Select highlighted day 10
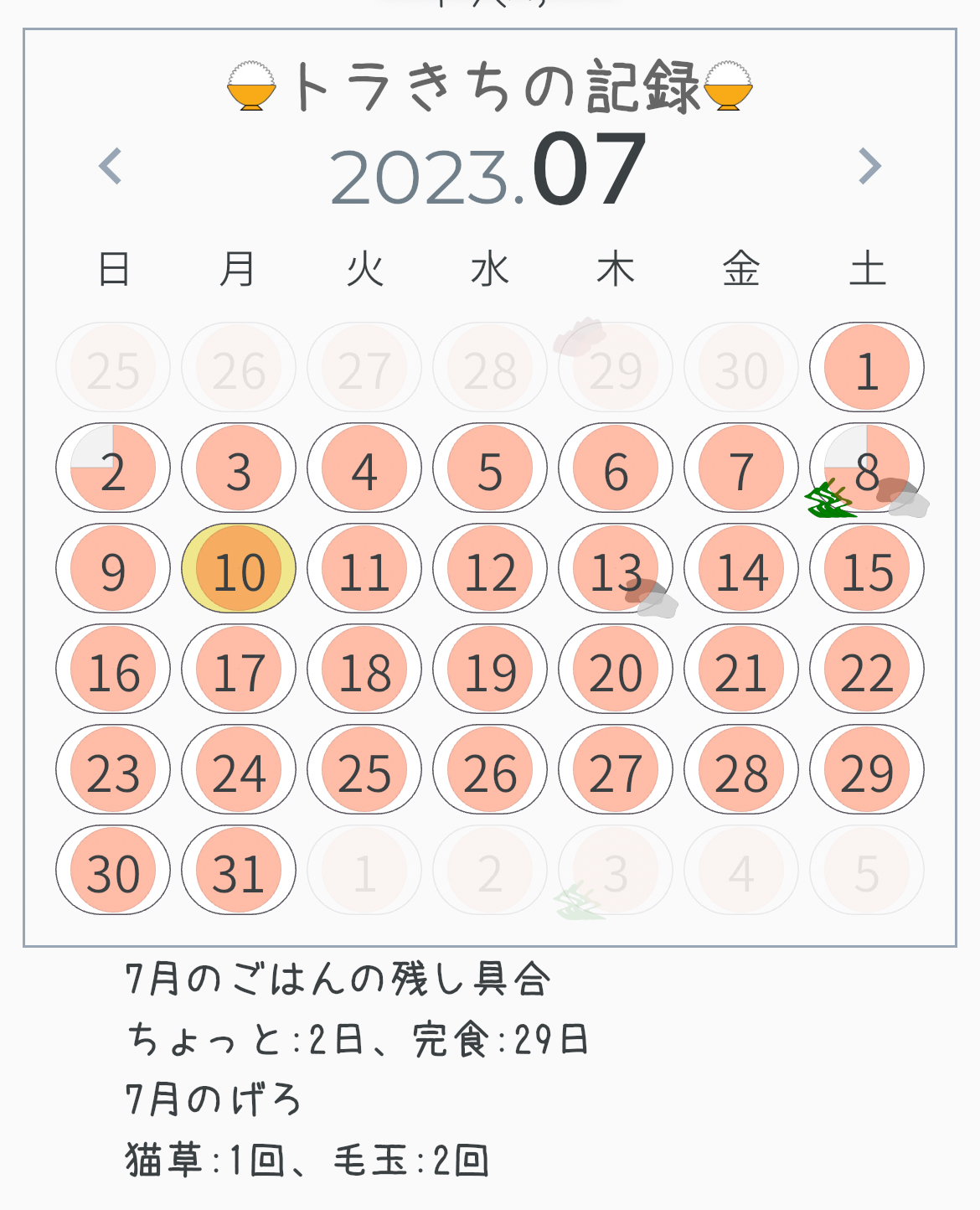The image size is (980, 1210). 239,569
